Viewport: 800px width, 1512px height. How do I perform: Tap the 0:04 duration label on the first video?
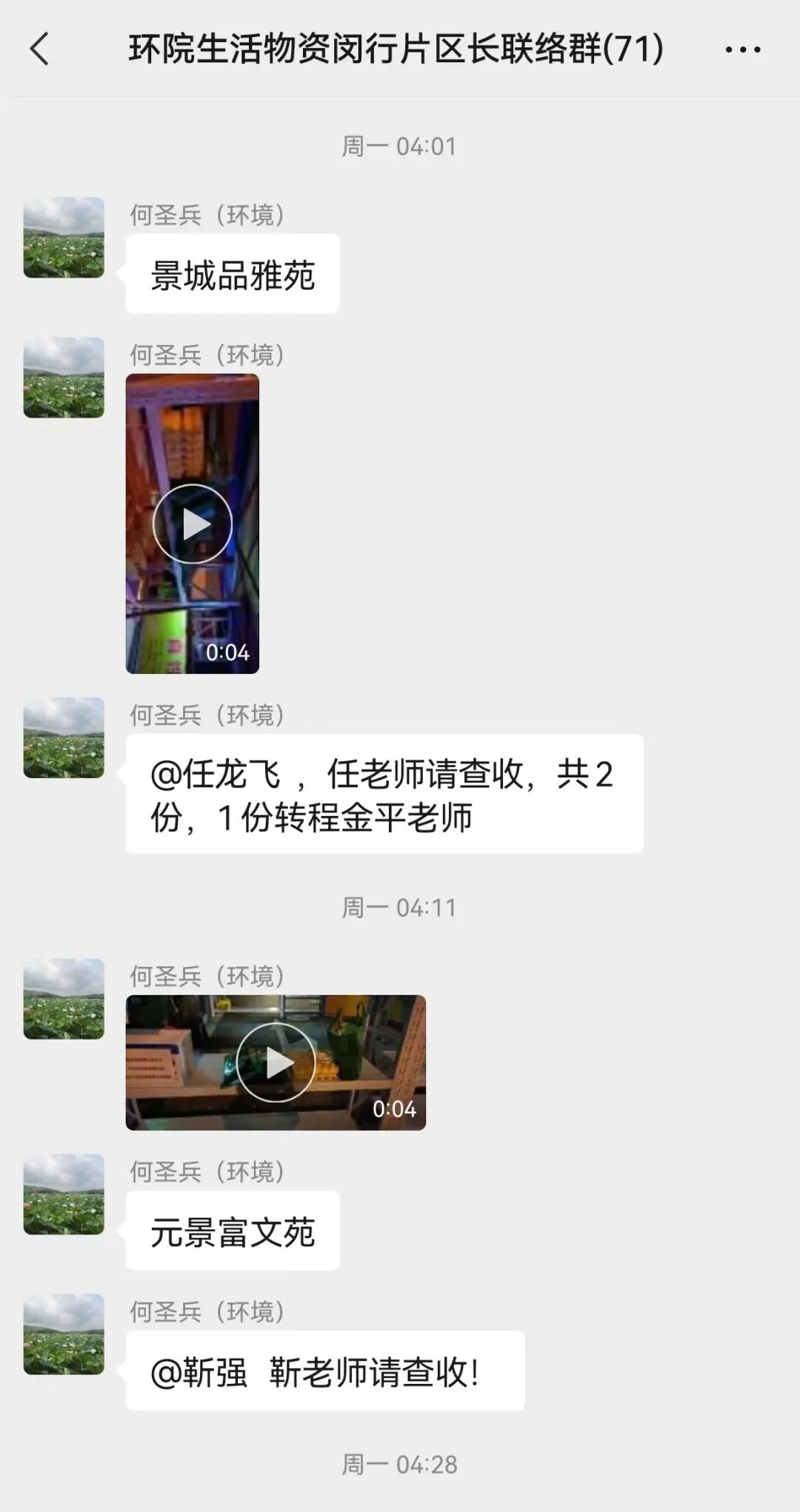pos(230,655)
